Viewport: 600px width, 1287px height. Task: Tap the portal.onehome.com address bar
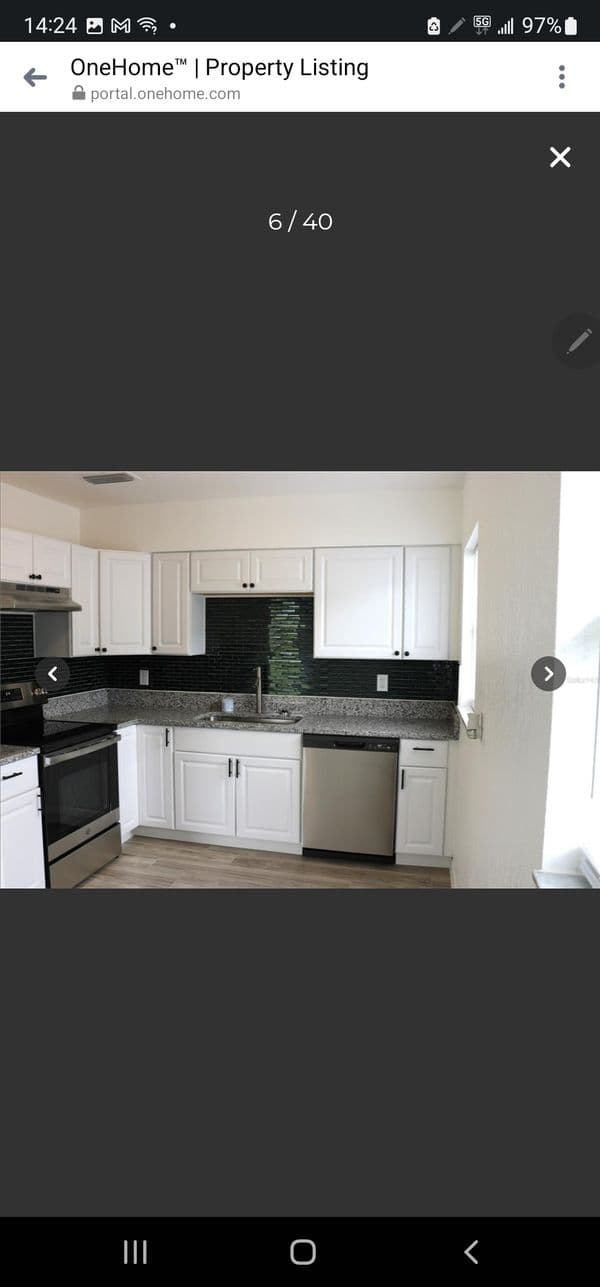click(x=165, y=94)
